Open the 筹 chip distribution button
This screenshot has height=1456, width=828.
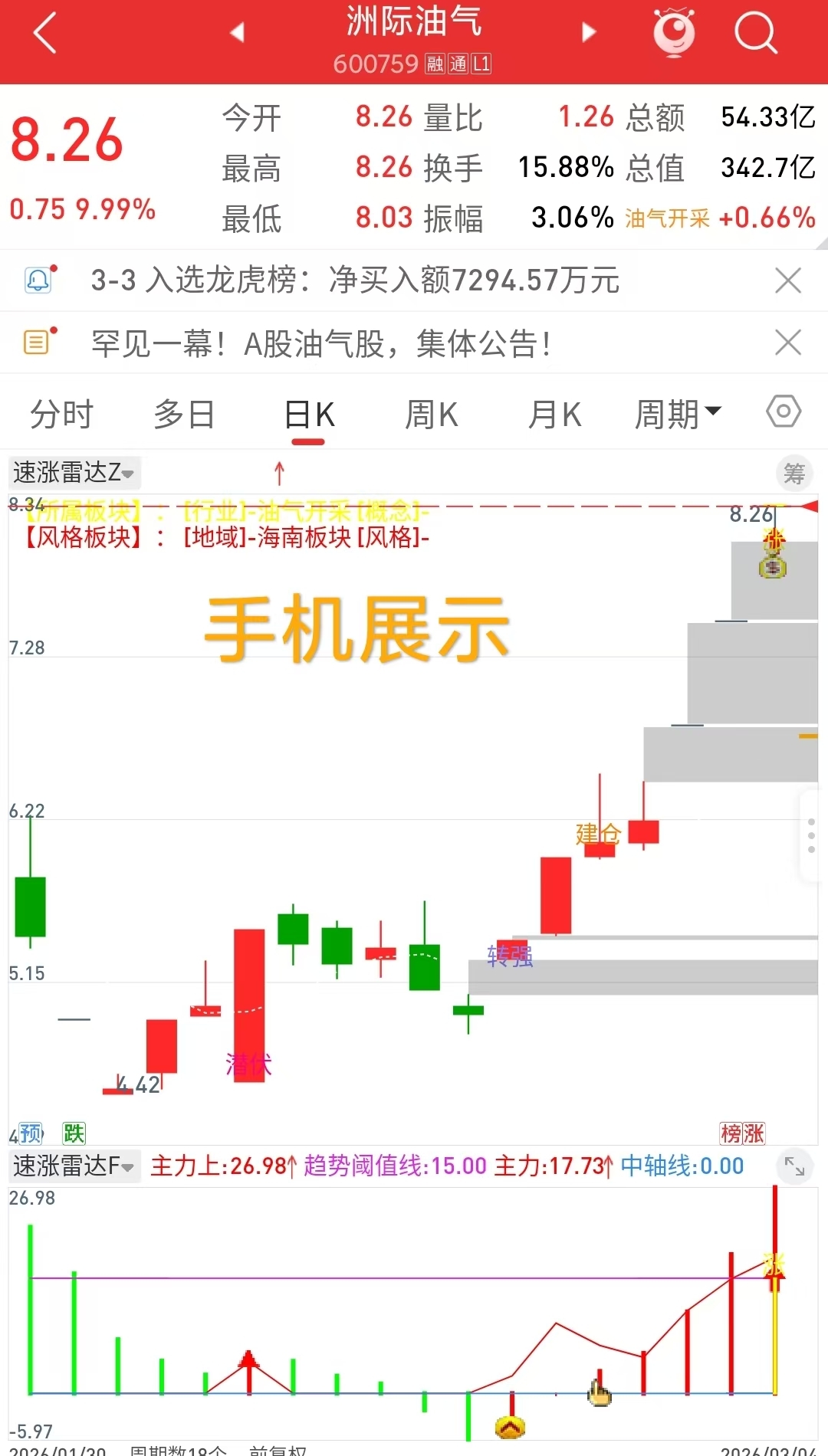pos(794,474)
